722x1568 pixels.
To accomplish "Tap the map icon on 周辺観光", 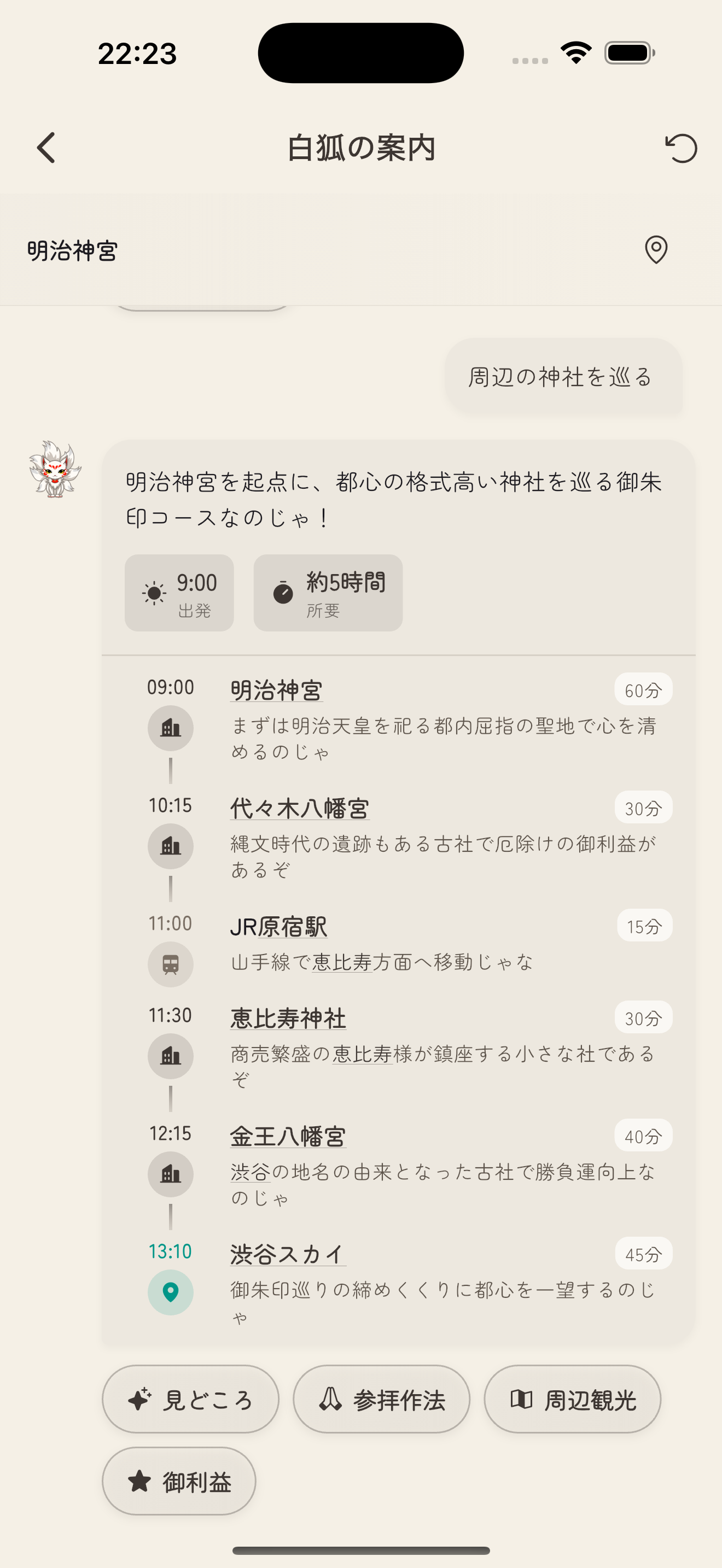I will [x=522, y=1399].
